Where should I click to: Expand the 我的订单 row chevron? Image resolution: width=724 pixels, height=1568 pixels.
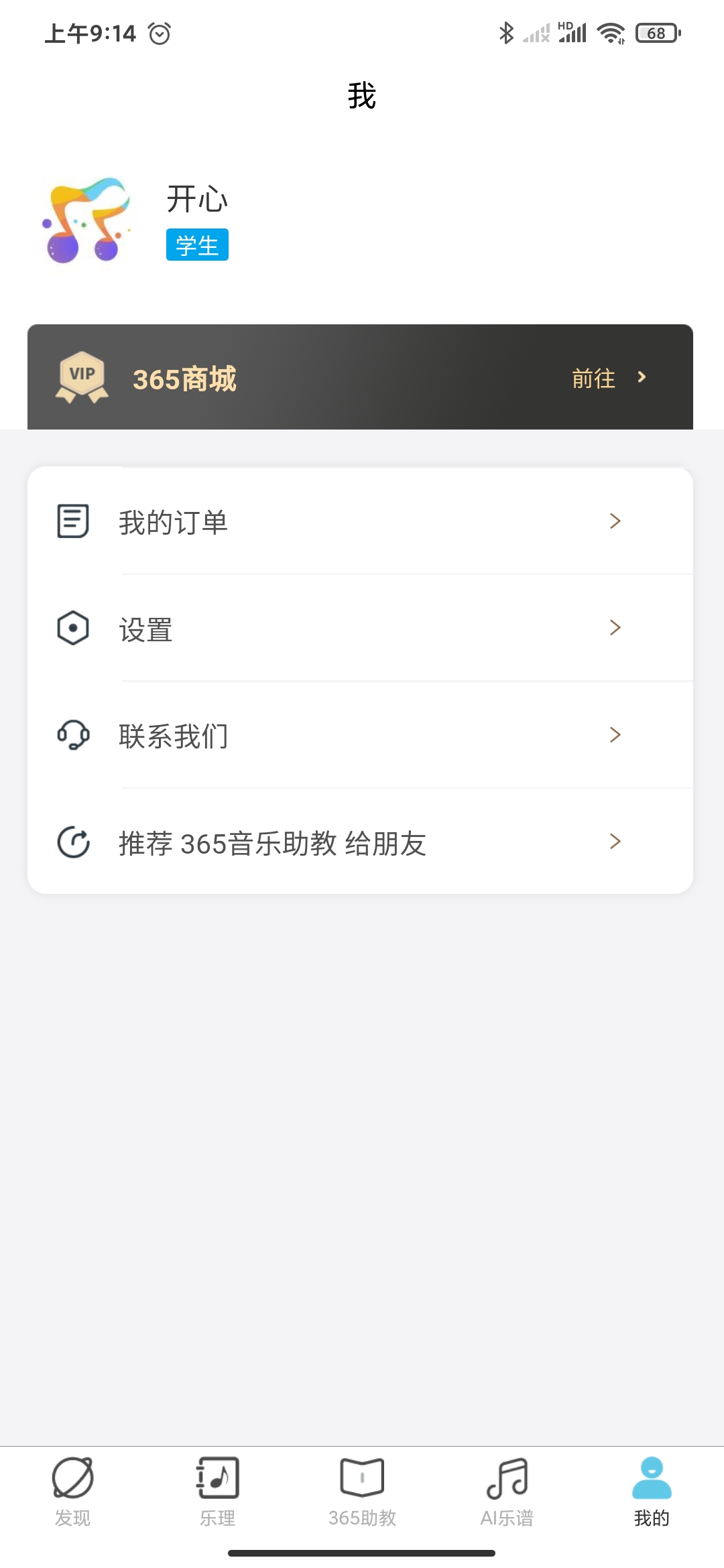point(615,523)
